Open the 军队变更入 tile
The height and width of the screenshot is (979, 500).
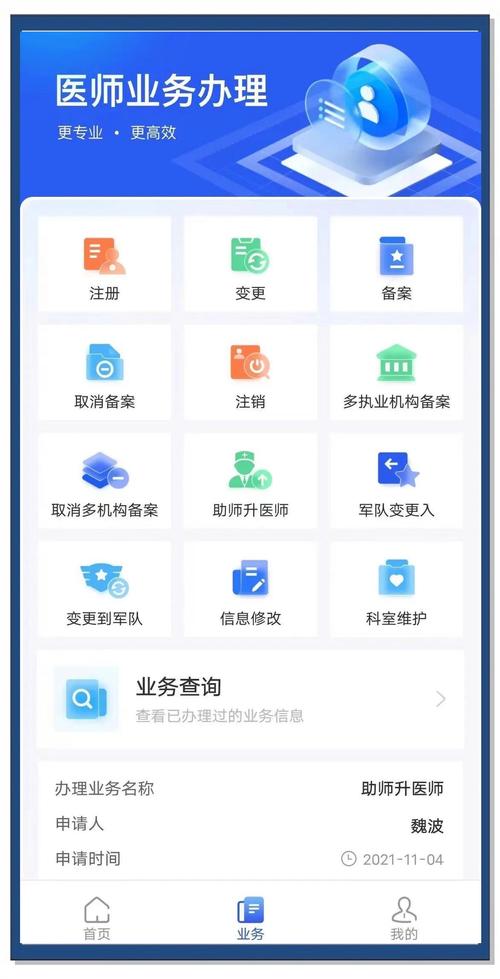pos(396,481)
